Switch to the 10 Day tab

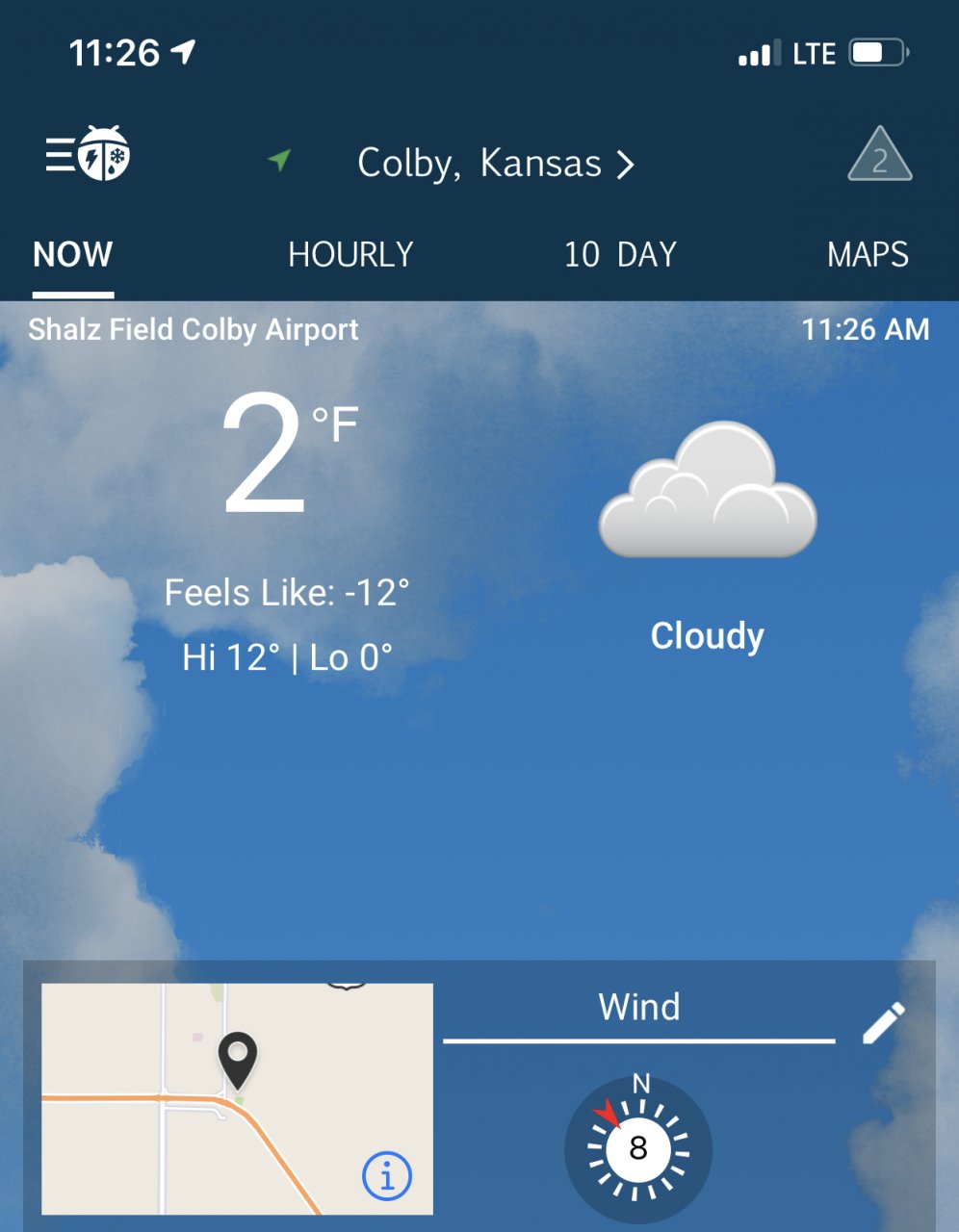click(620, 255)
